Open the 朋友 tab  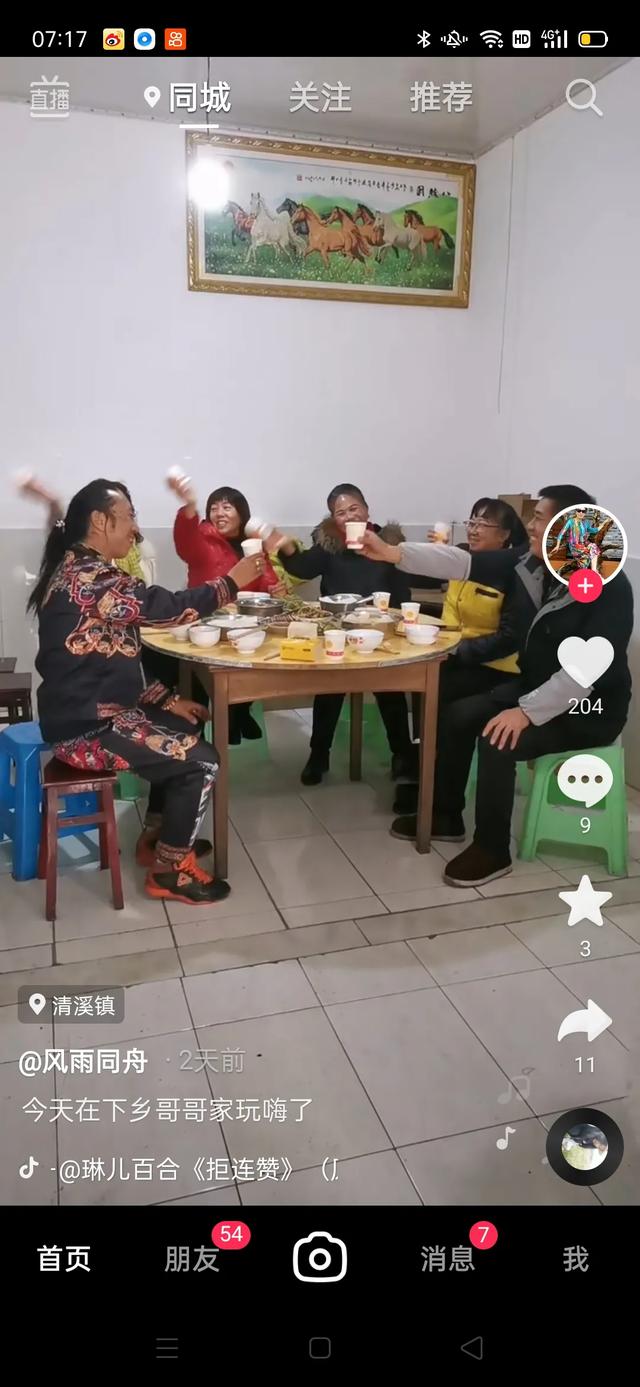[192, 1259]
